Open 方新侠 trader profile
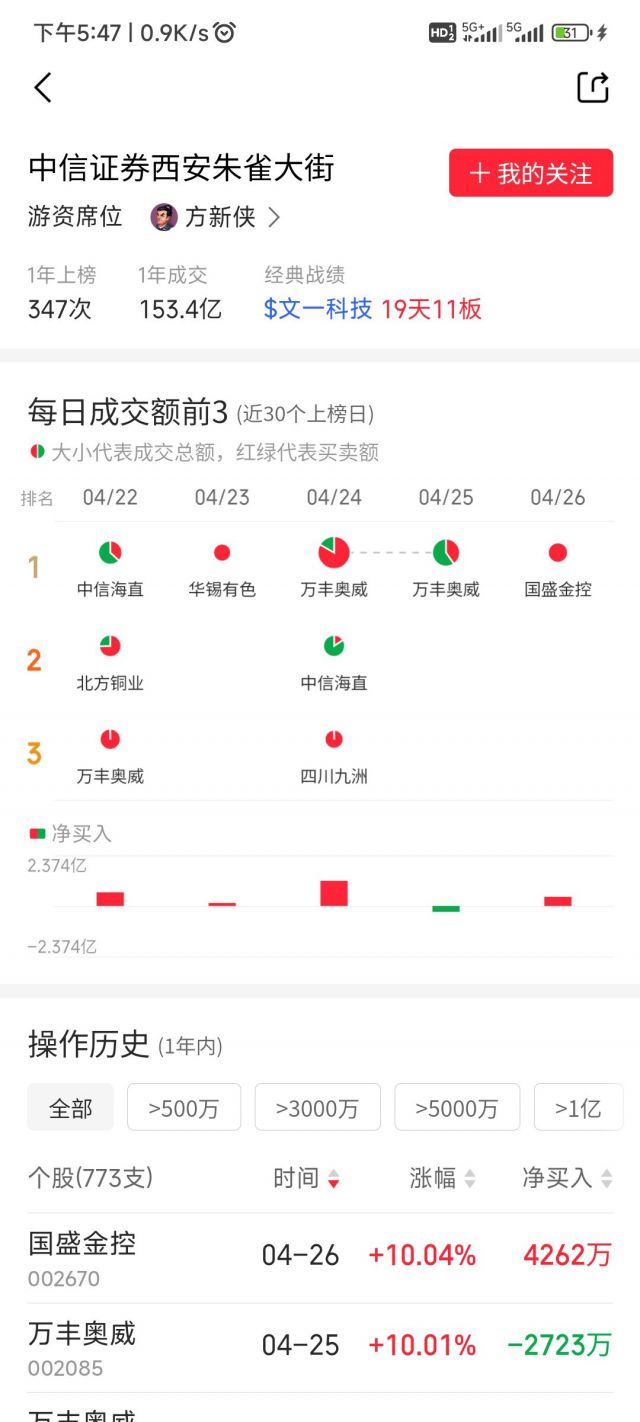The width and height of the screenshot is (640, 1422). (x=215, y=217)
